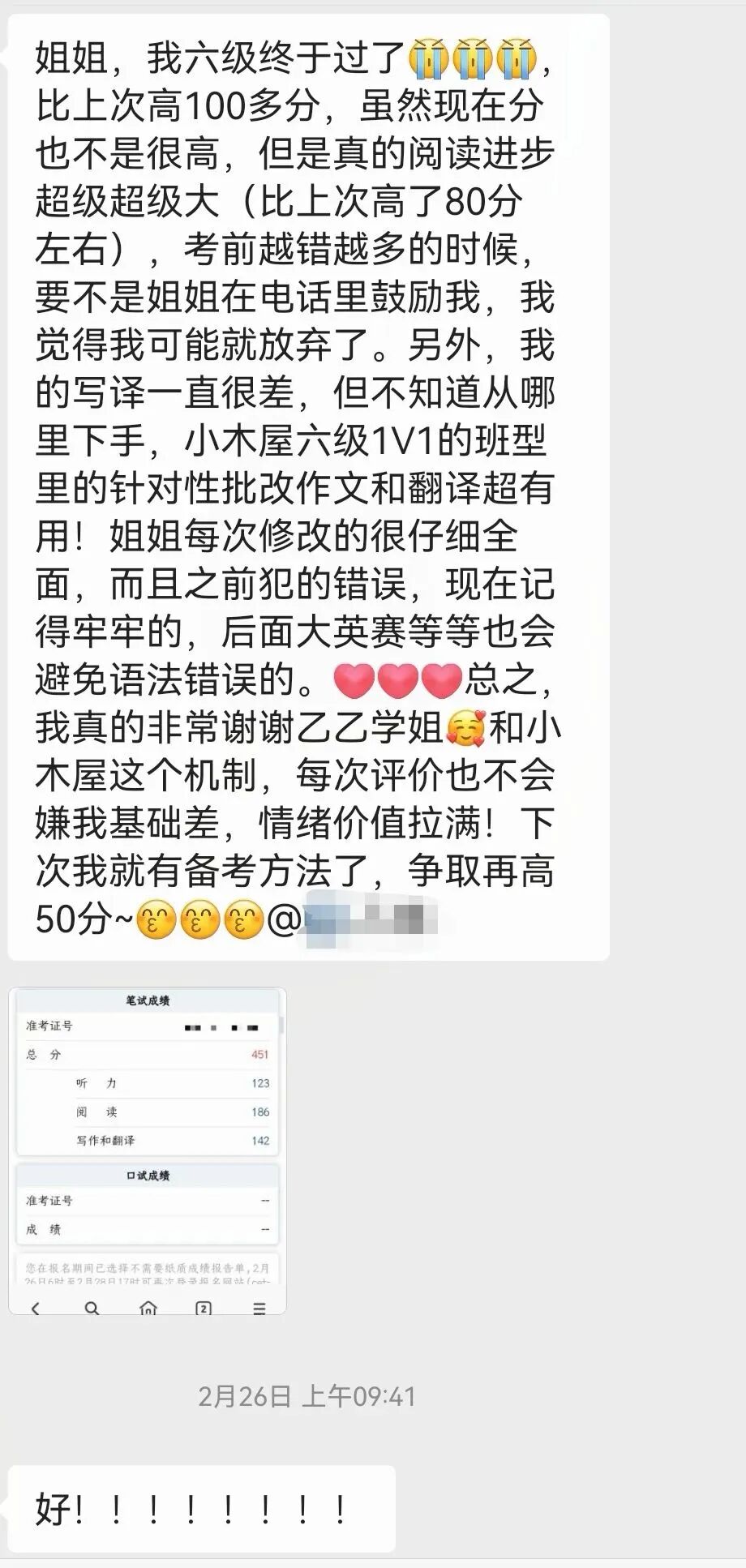Image resolution: width=746 pixels, height=1568 pixels.
Task: Open the exam score screenshot image
Action: pos(148,1150)
